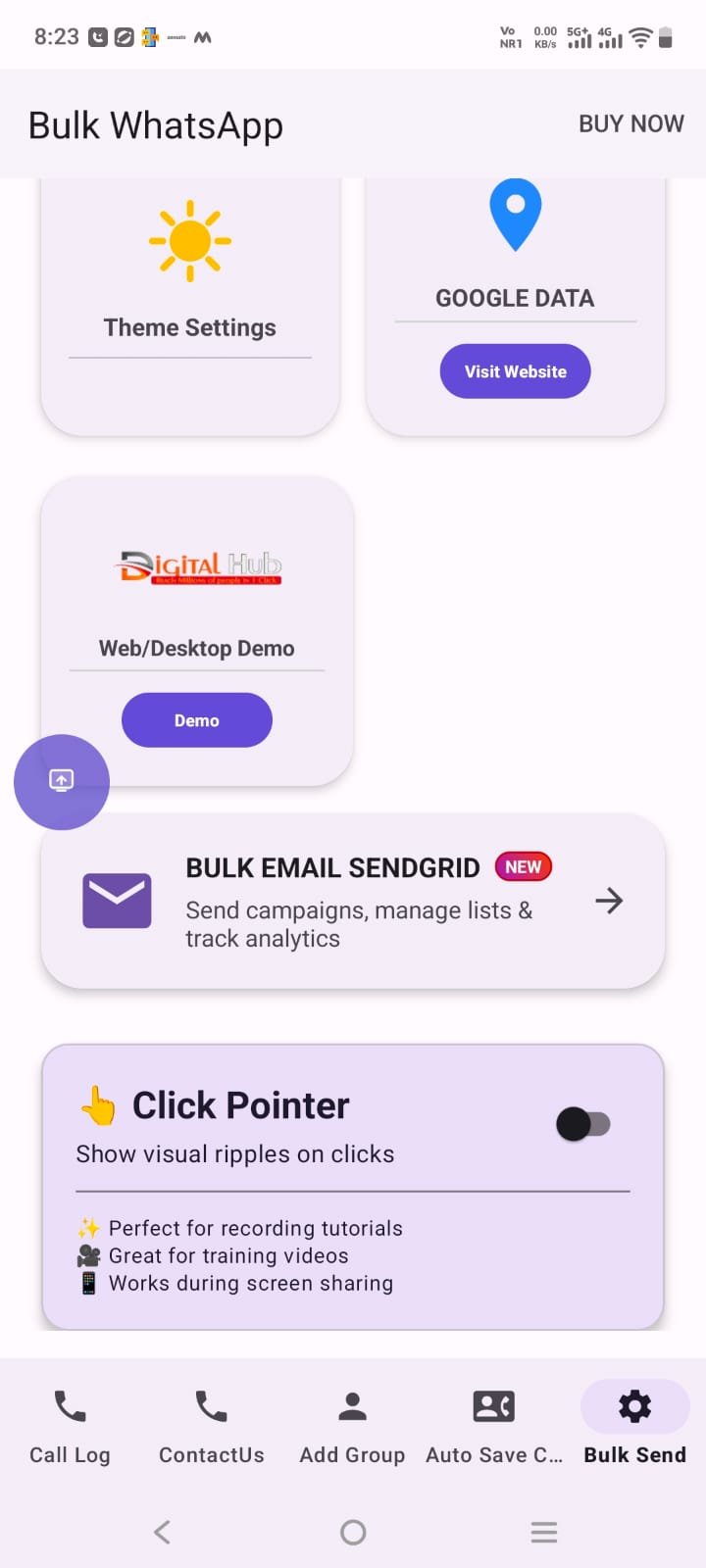Image resolution: width=706 pixels, height=1568 pixels.
Task: Go back with the system back button
Action: point(163,1532)
